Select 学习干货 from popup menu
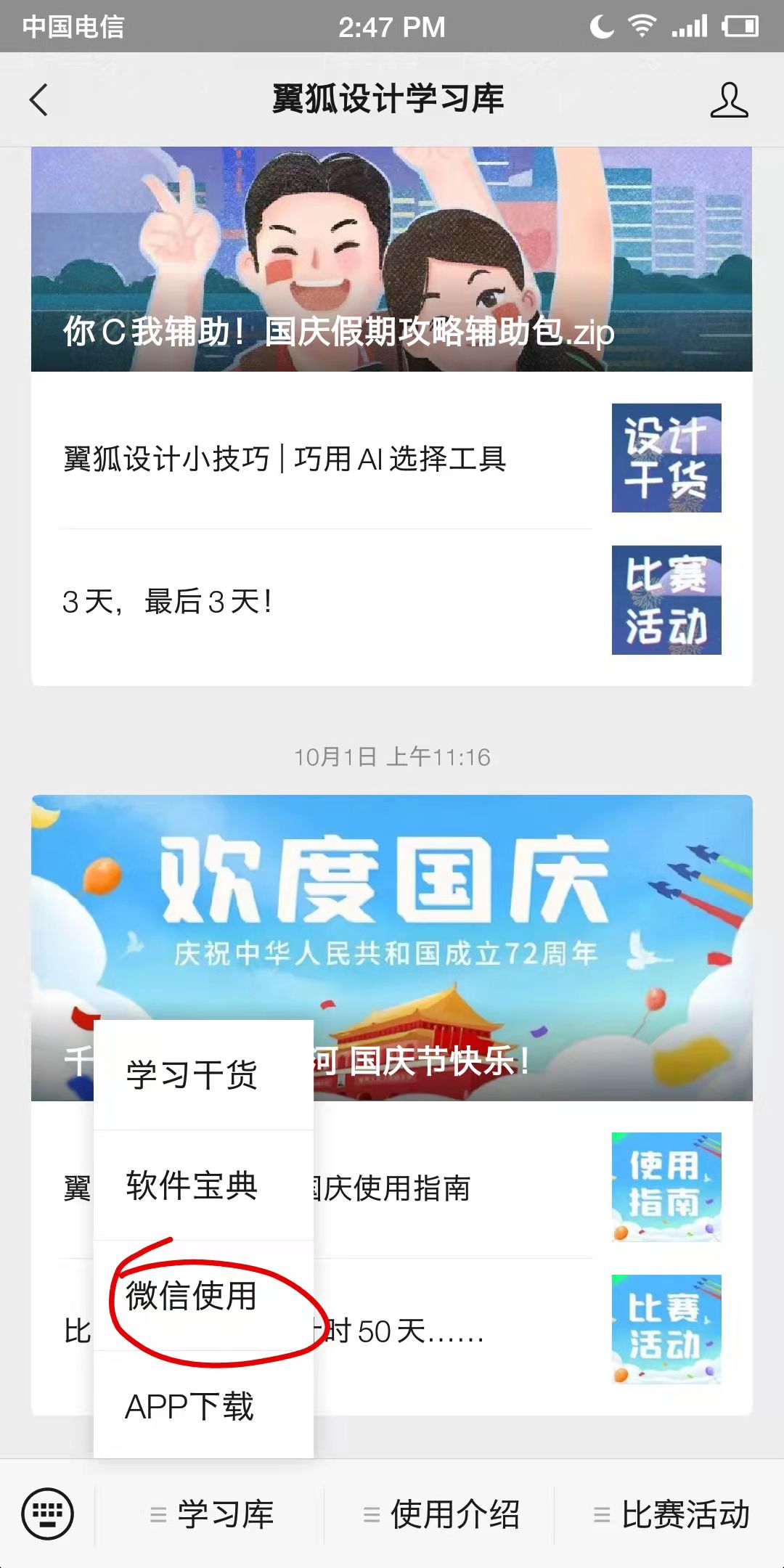This screenshot has height=1568, width=784. click(x=192, y=1075)
